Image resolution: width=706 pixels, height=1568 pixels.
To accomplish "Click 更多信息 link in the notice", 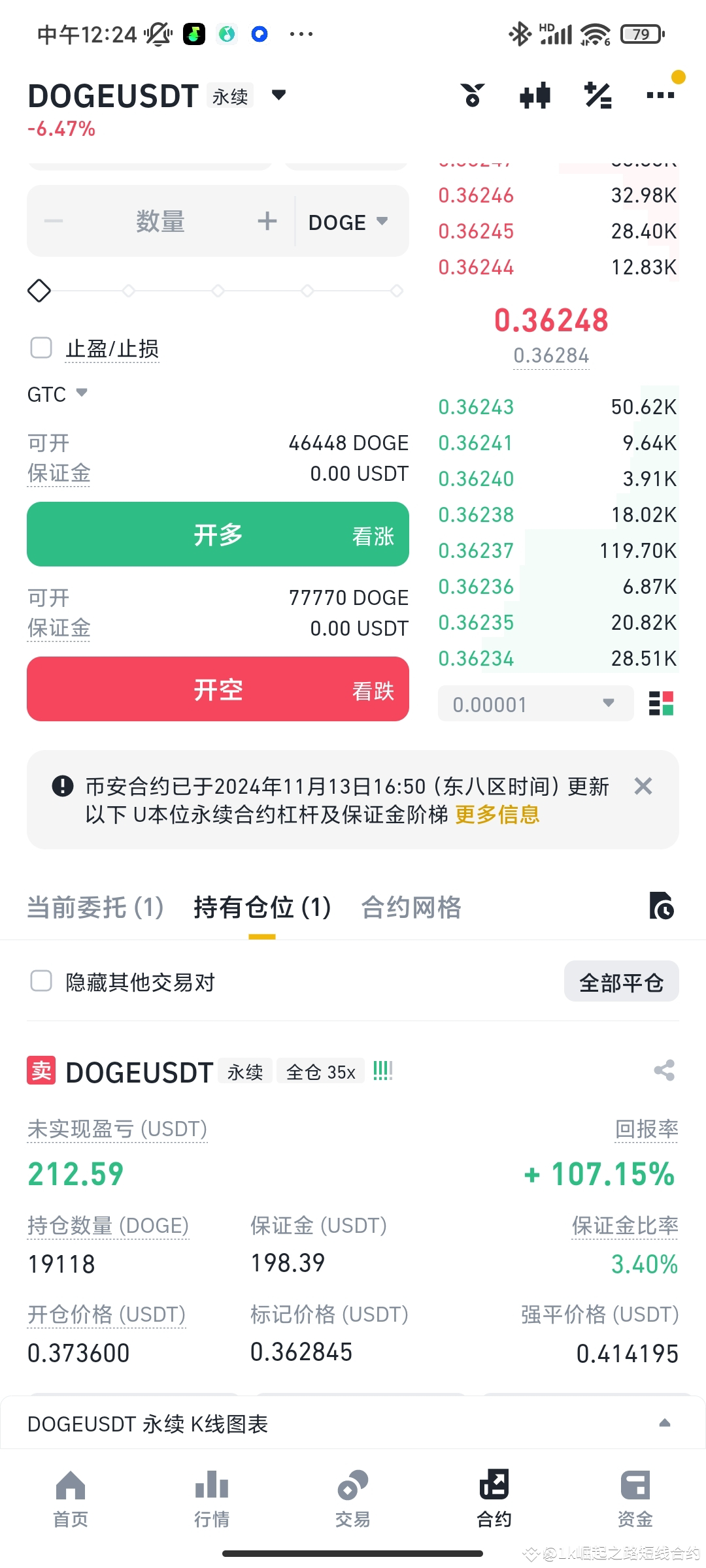I will [498, 815].
